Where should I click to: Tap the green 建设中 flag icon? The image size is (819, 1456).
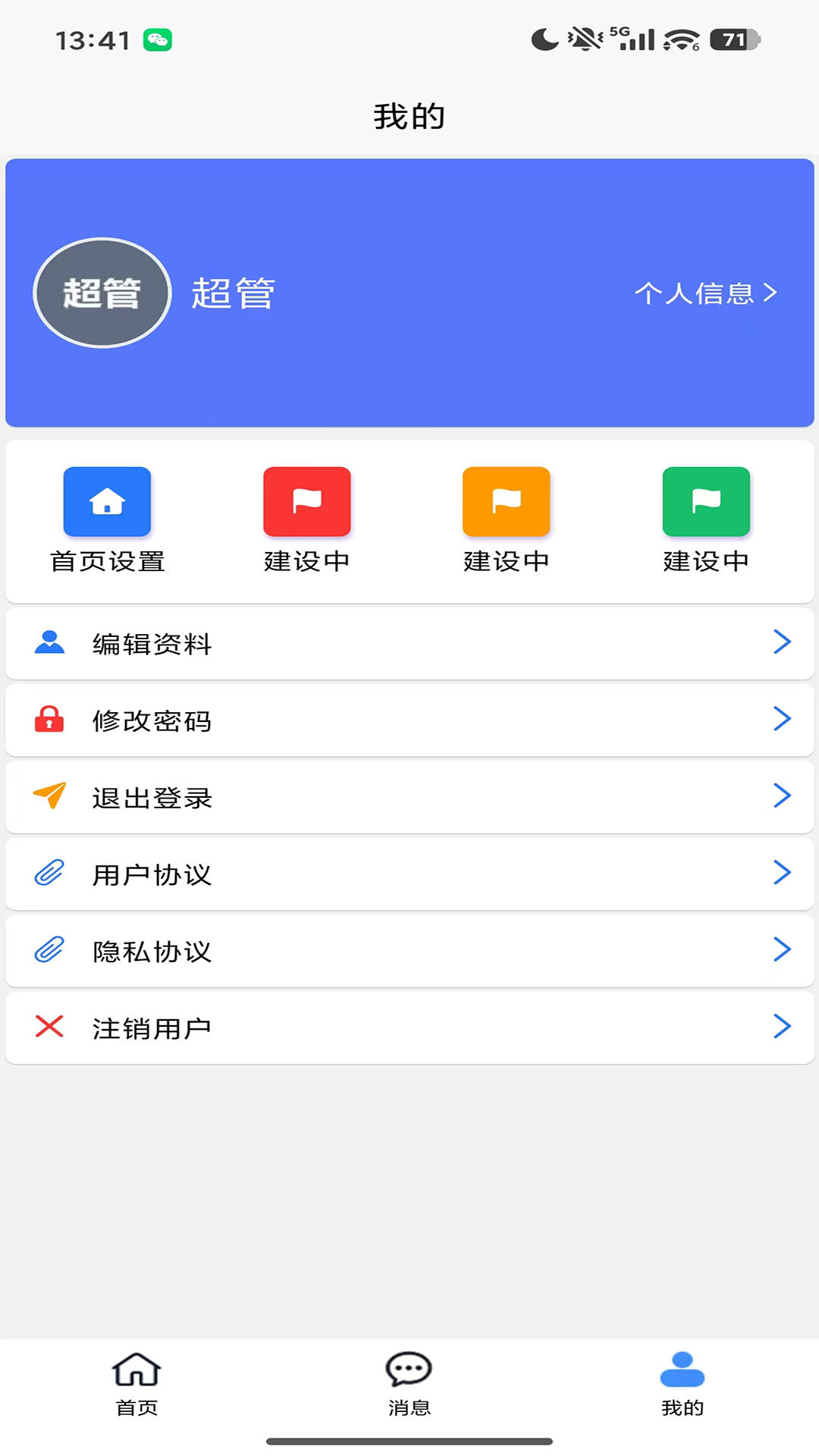click(706, 501)
